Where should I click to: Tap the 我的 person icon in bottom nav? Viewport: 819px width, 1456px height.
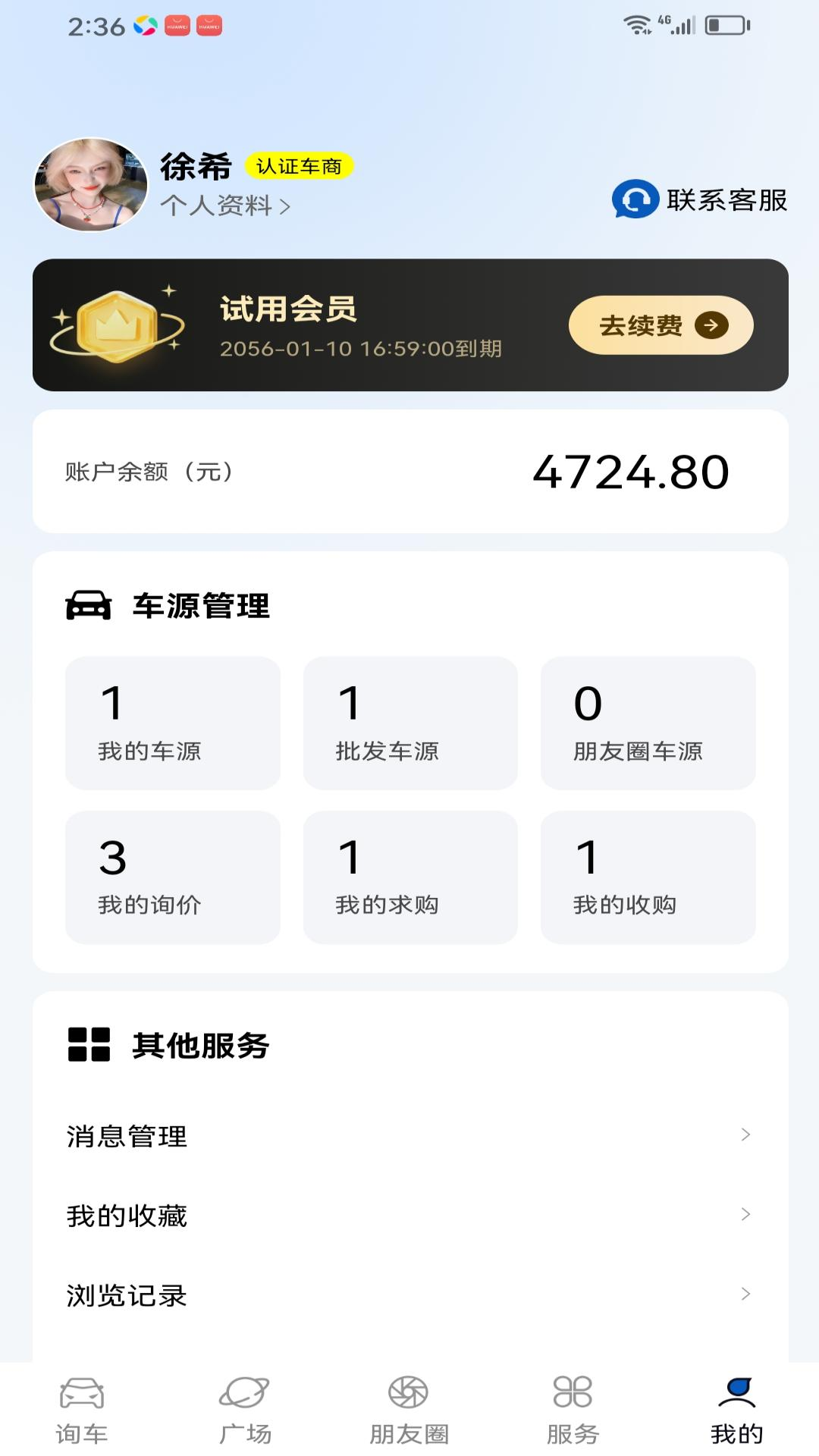(736, 1404)
